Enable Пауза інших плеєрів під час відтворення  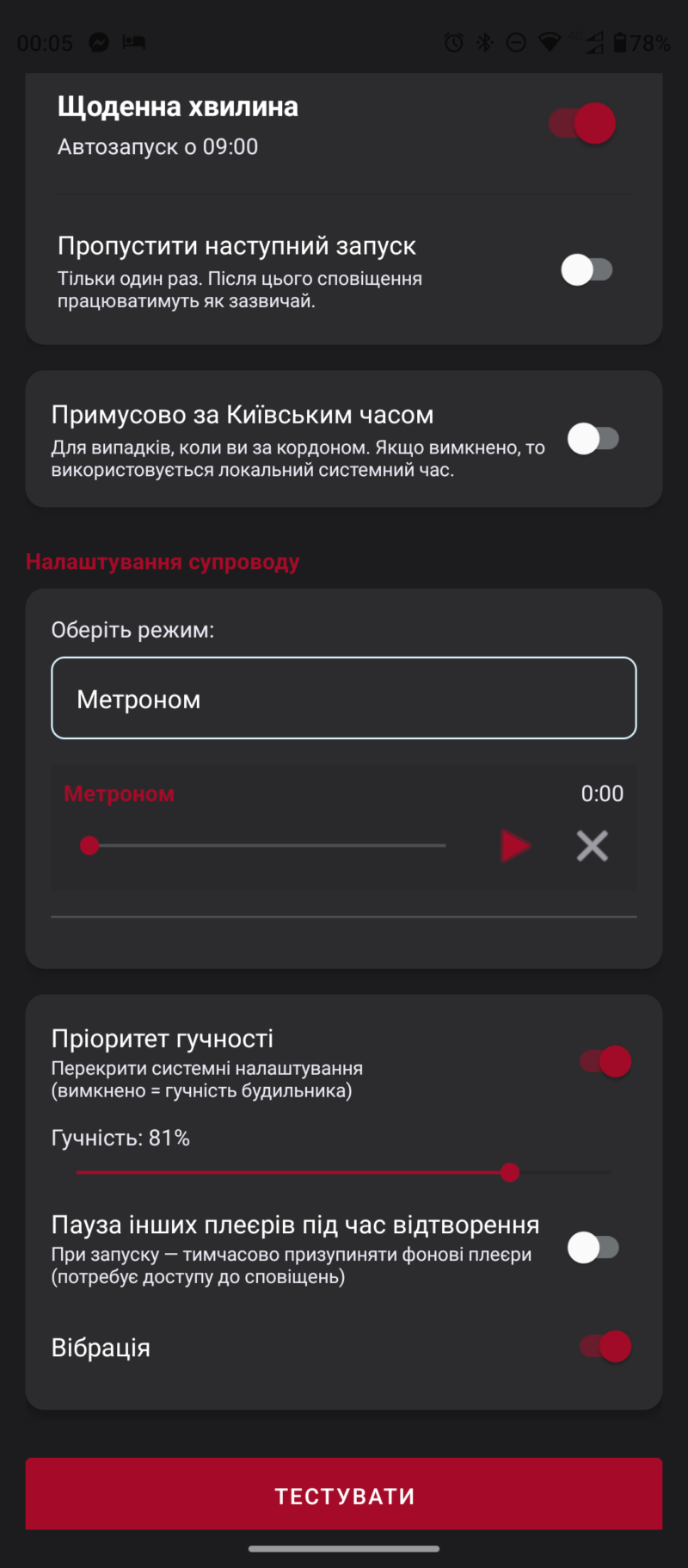coord(593,1247)
